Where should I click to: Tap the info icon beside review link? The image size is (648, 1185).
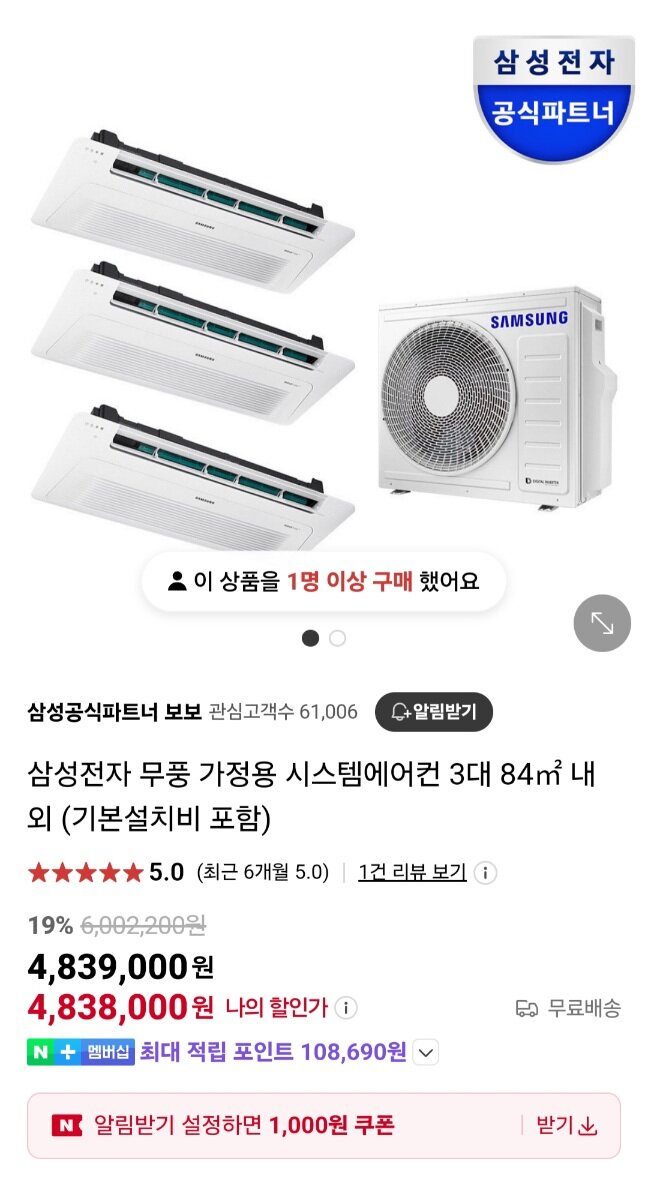(485, 873)
